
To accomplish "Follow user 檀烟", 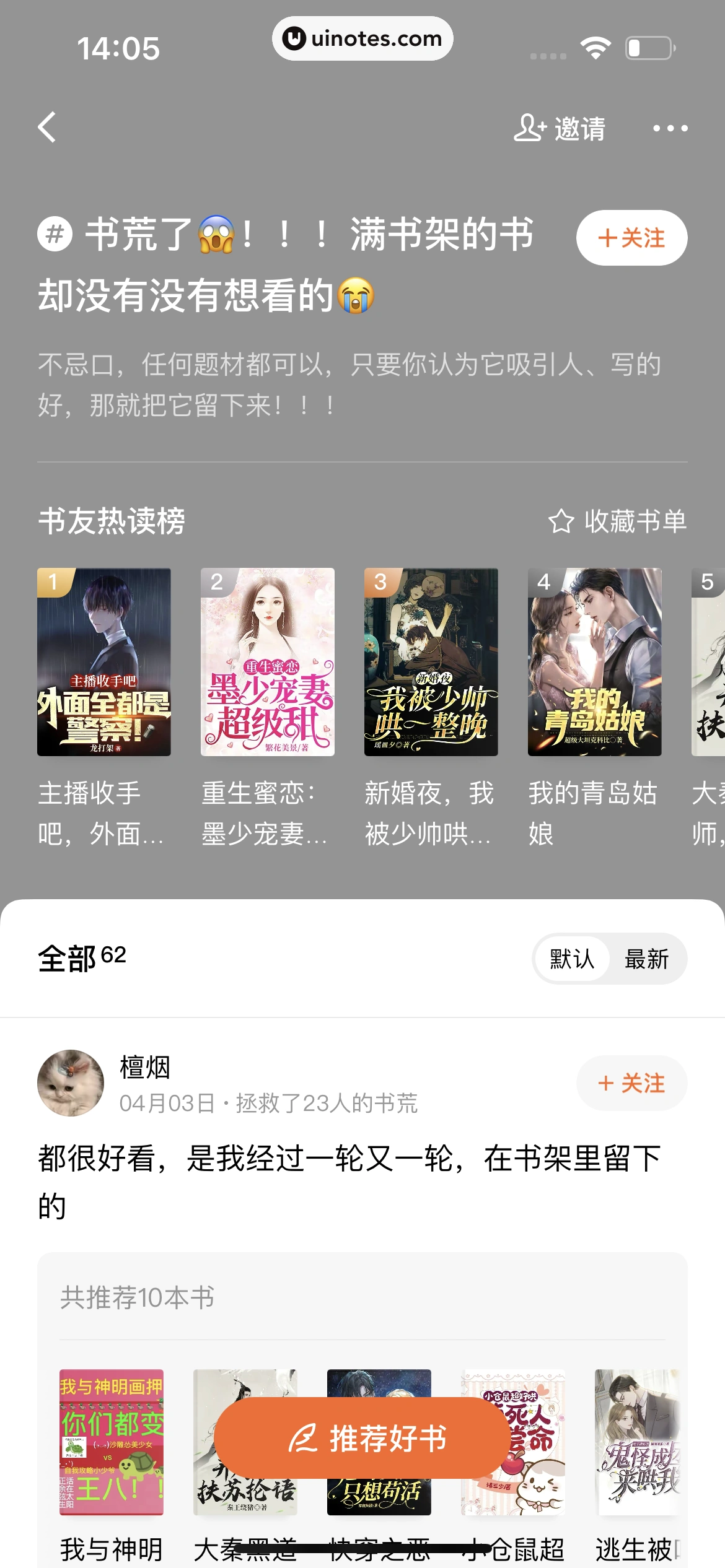I will [631, 1083].
